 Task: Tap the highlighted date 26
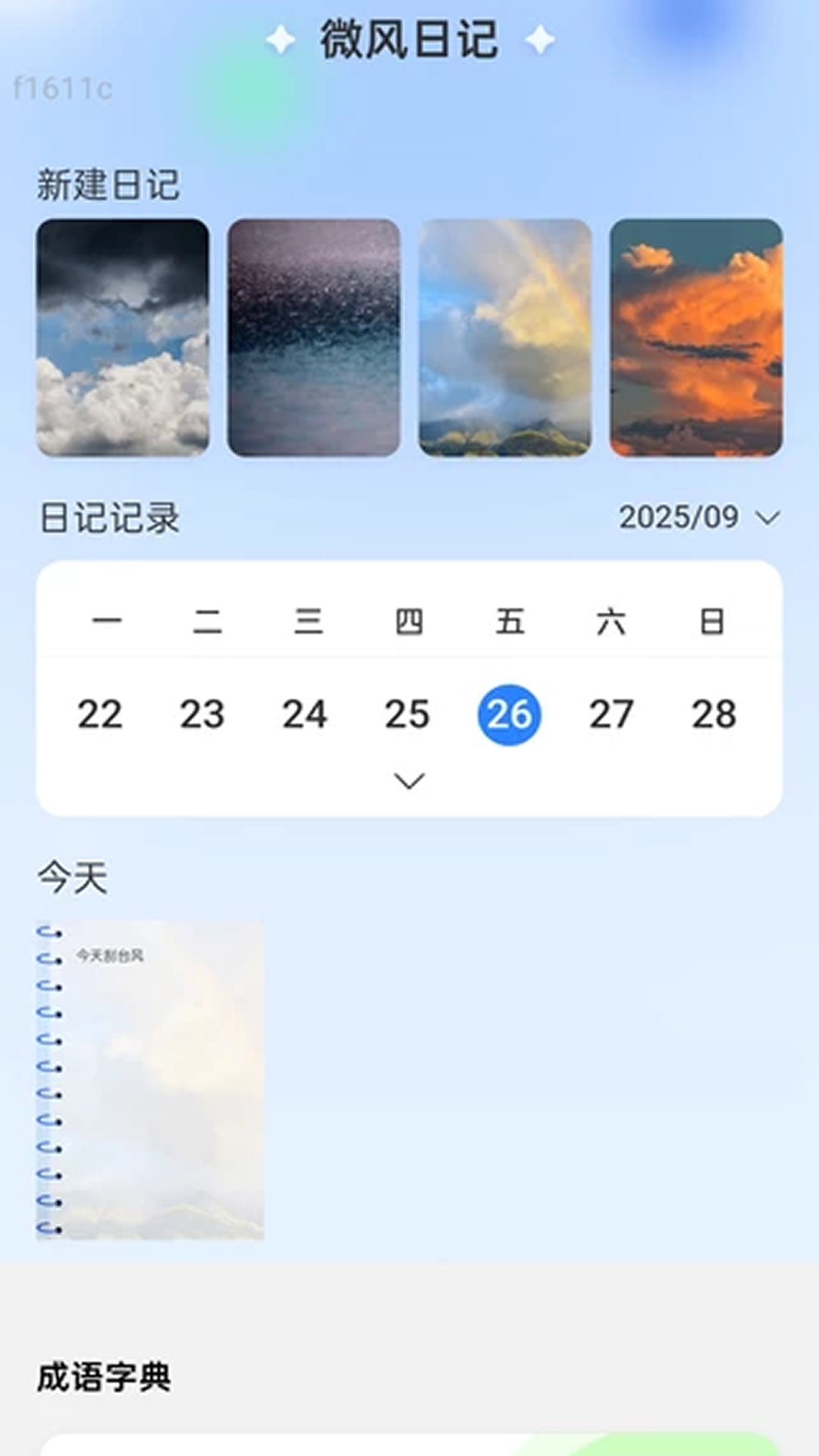510,714
